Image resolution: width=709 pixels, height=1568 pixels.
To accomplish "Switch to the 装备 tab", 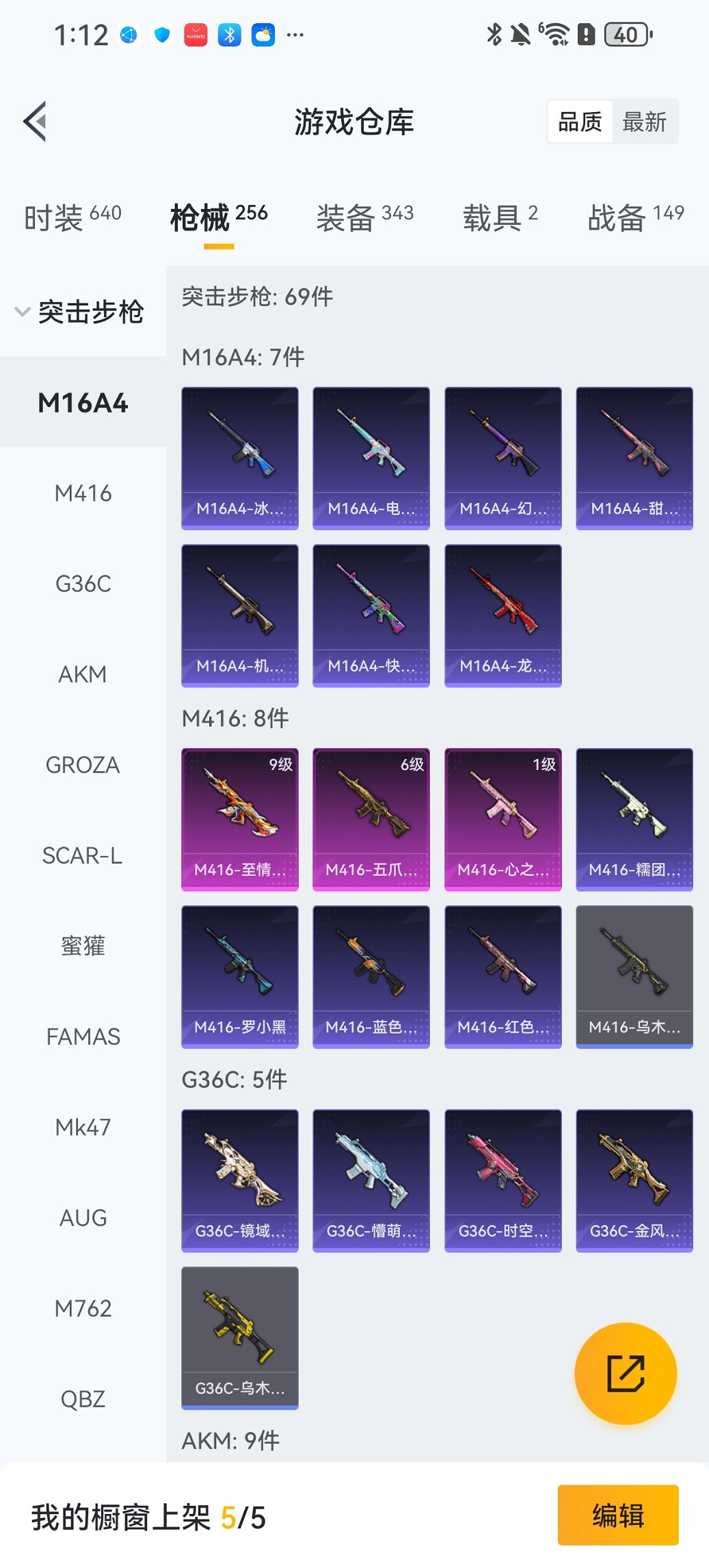I will [x=364, y=217].
